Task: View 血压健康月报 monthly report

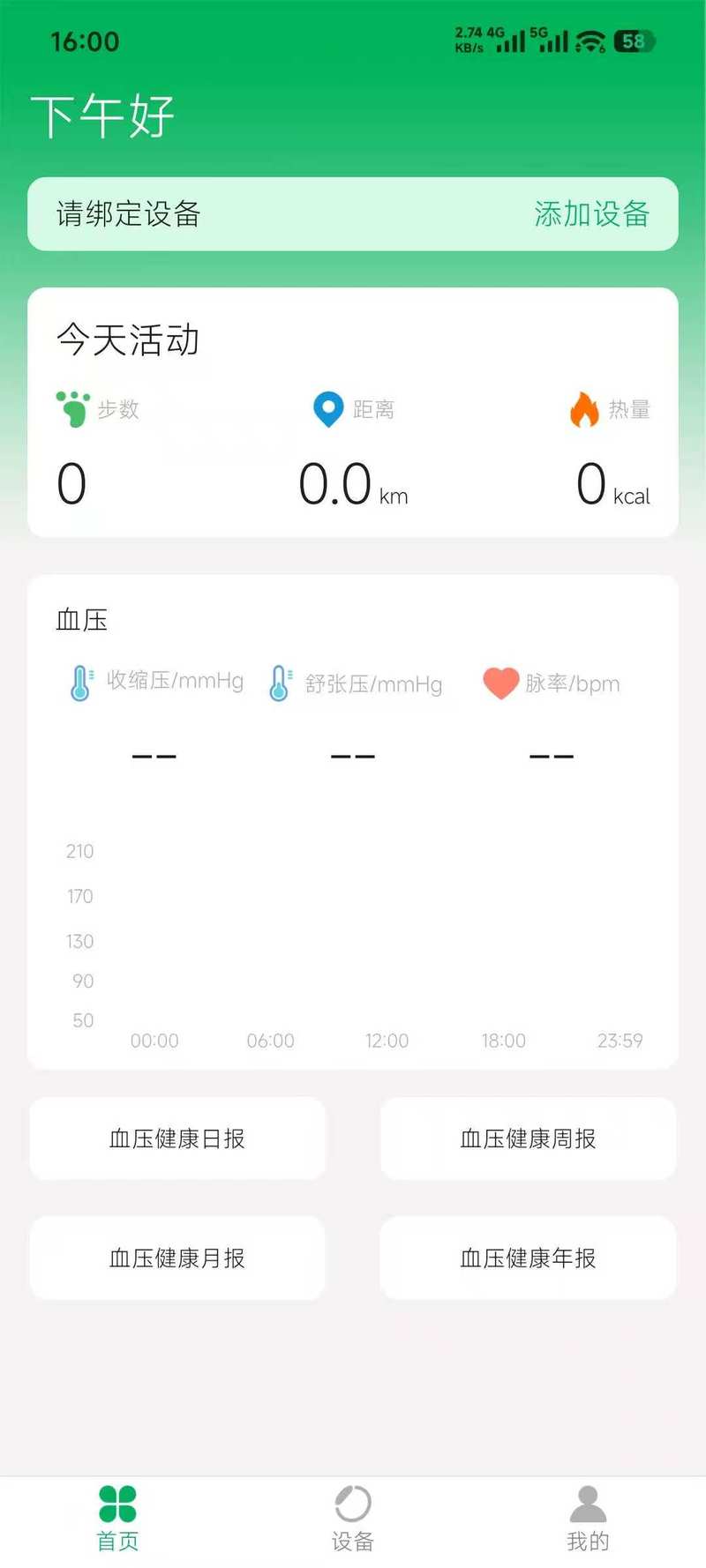Action: (x=177, y=1258)
